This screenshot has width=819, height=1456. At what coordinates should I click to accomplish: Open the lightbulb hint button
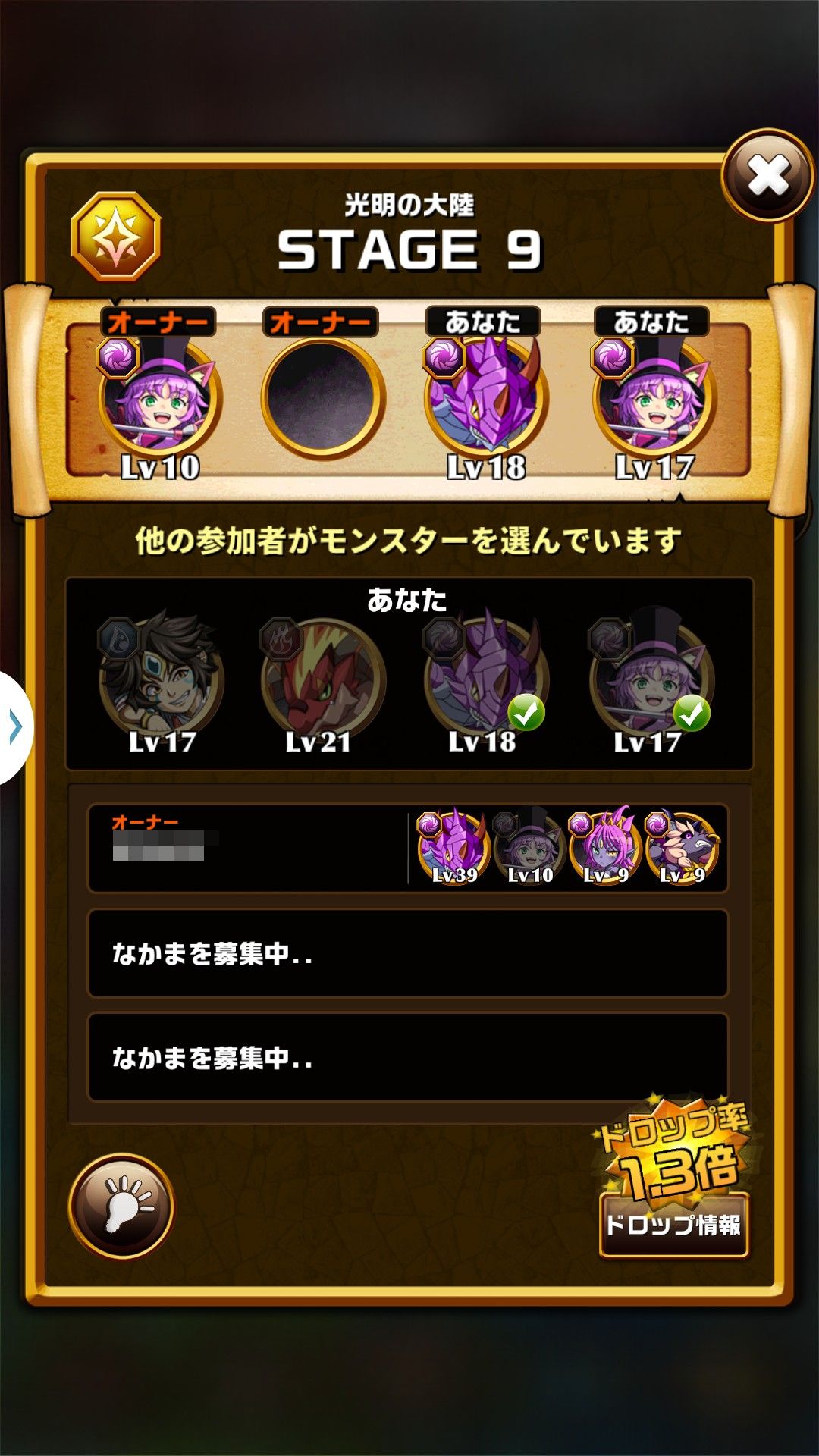click(121, 1206)
